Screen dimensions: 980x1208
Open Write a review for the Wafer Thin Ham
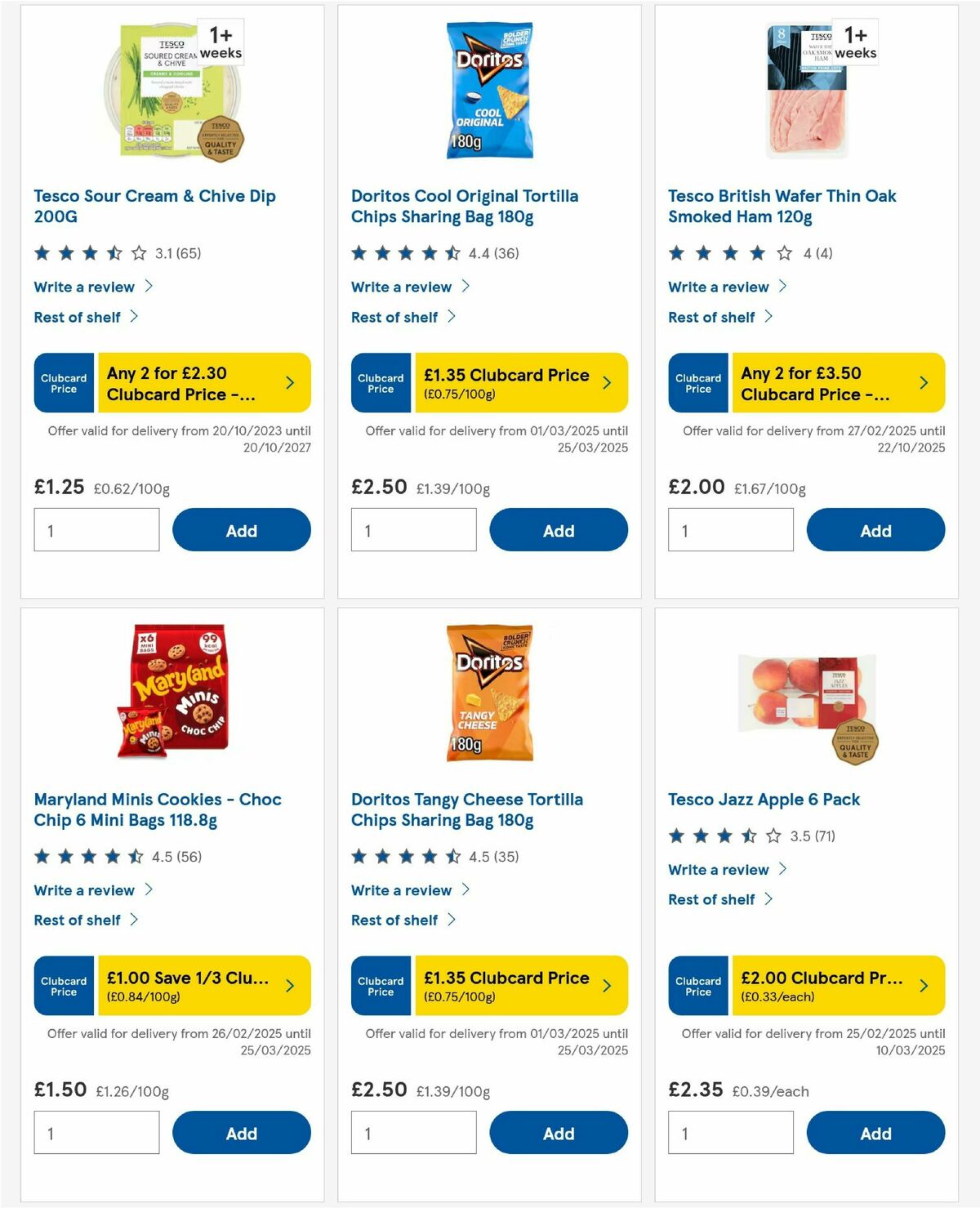point(717,287)
